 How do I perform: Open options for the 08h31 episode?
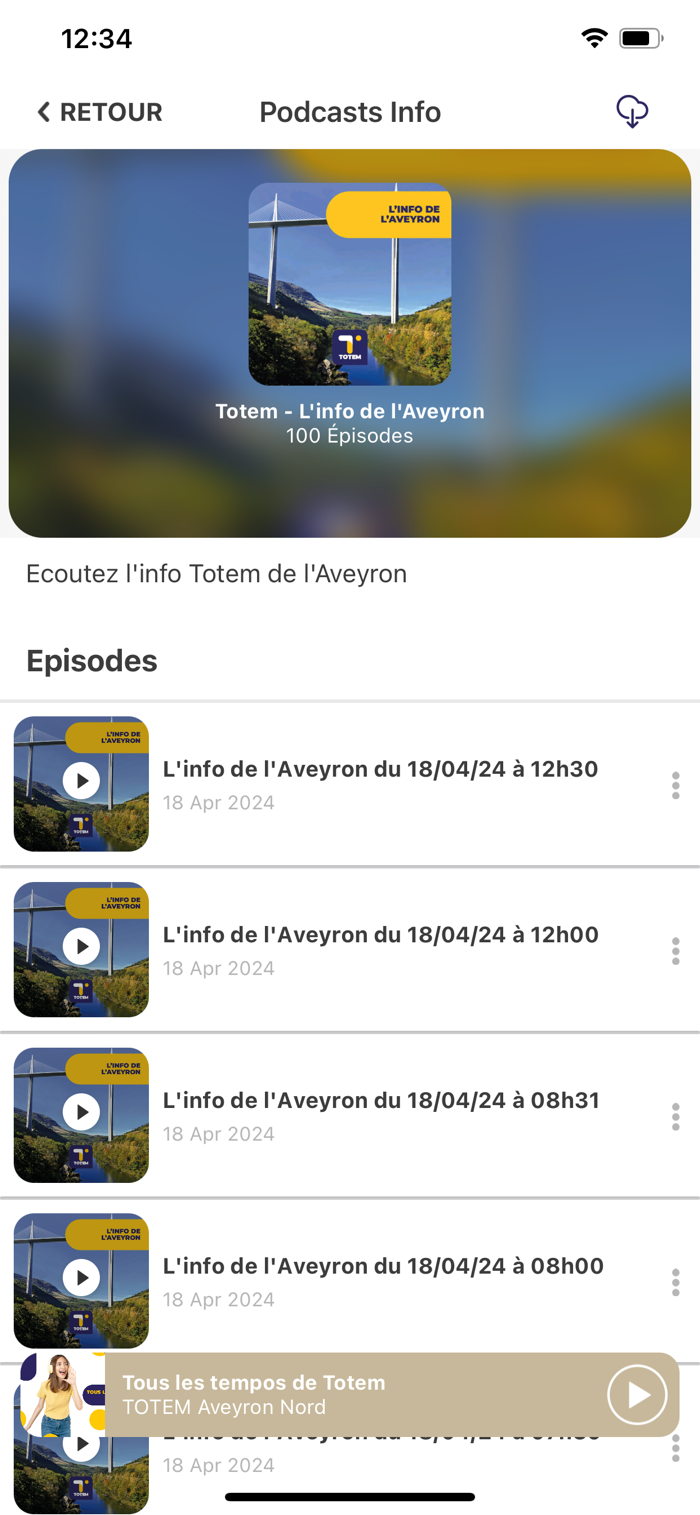coord(676,1117)
